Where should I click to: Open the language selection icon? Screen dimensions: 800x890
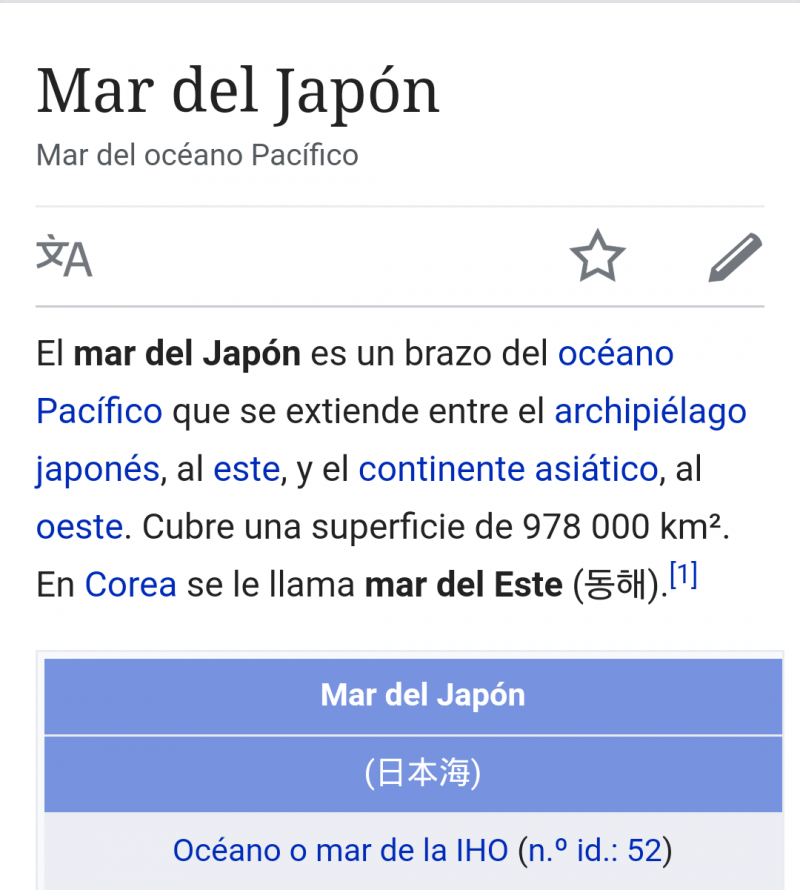[64, 257]
